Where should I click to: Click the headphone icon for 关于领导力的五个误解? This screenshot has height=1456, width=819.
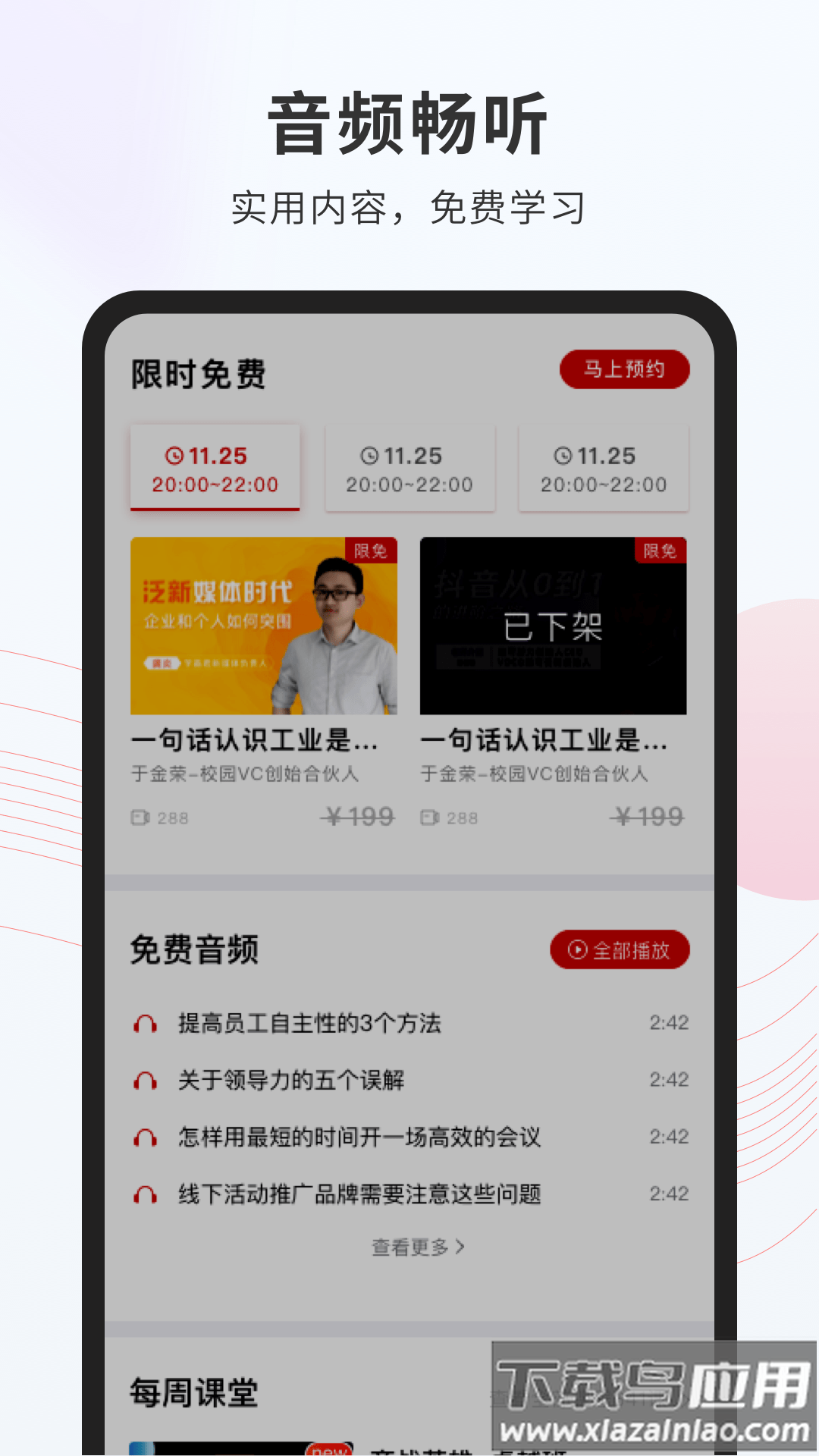click(144, 1080)
